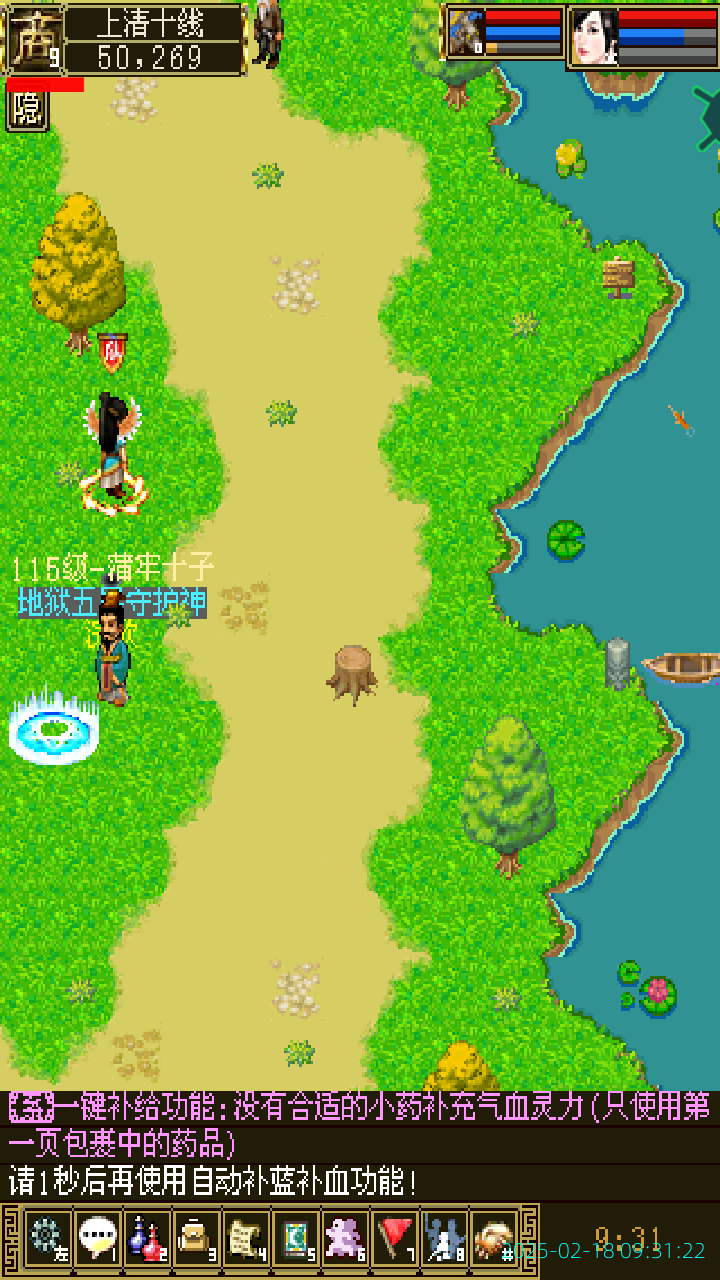The height and width of the screenshot is (1280, 720).
Task: Enter the glowing blue teleport portal
Action: point(53,731)
